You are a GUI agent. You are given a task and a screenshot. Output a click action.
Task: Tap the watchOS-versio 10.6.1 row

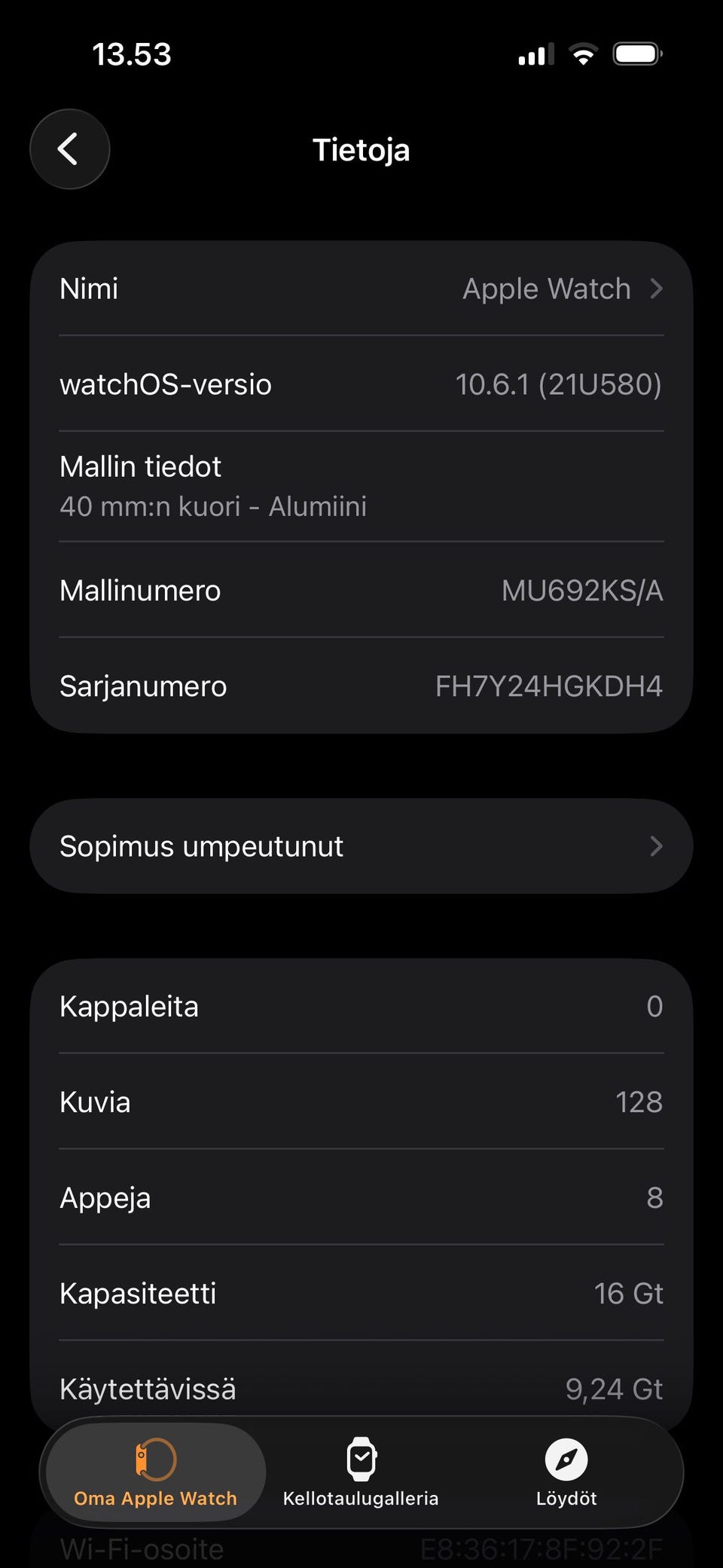(361, 384)
